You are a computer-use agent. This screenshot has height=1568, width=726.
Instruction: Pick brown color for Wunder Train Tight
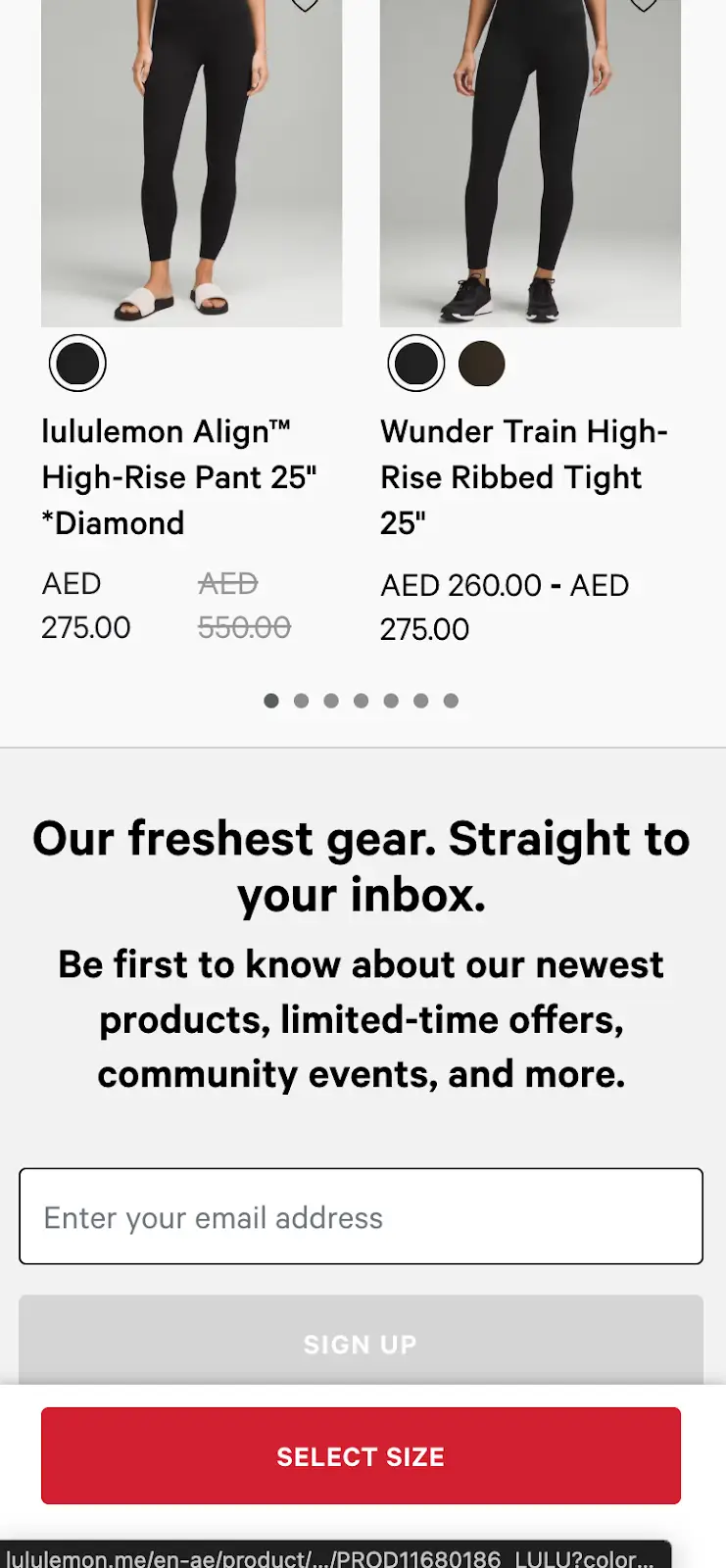pyautogui.click(x=482, y=364)
